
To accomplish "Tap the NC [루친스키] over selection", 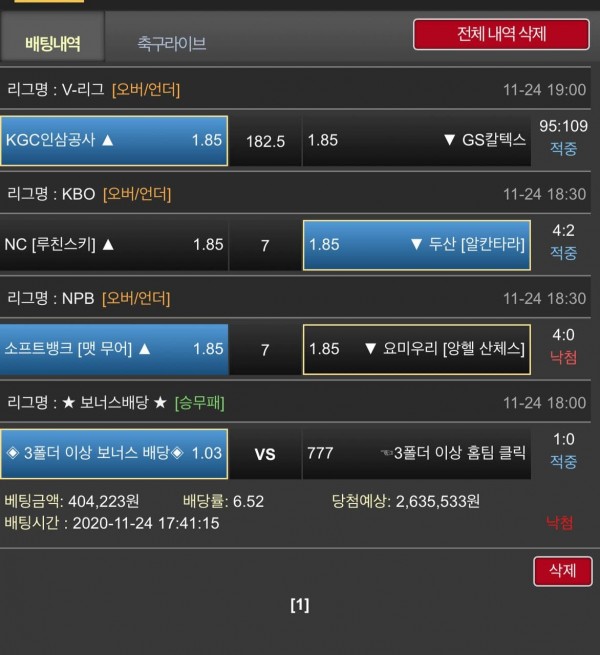I will (x=114, y=245).
